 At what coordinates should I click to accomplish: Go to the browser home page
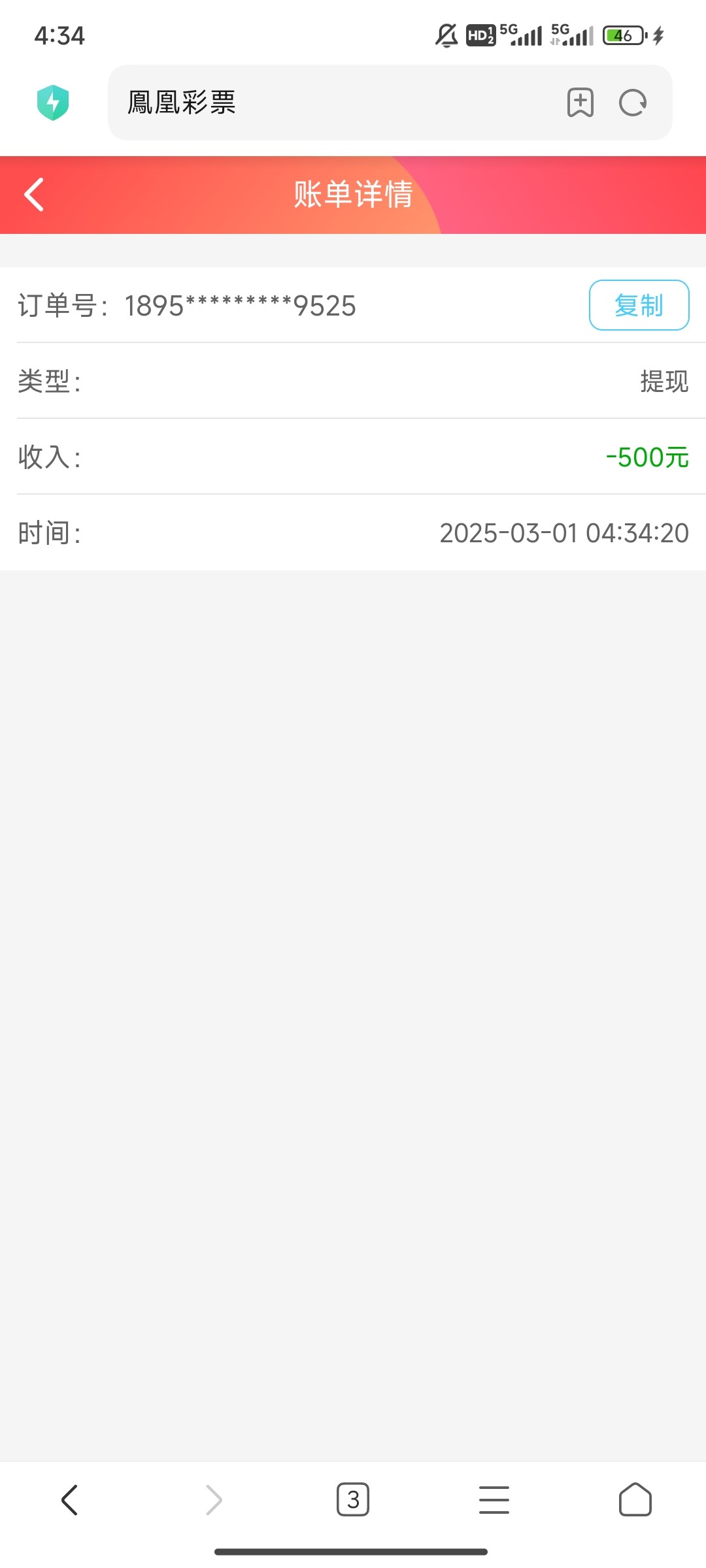[x=635, y=1499]
